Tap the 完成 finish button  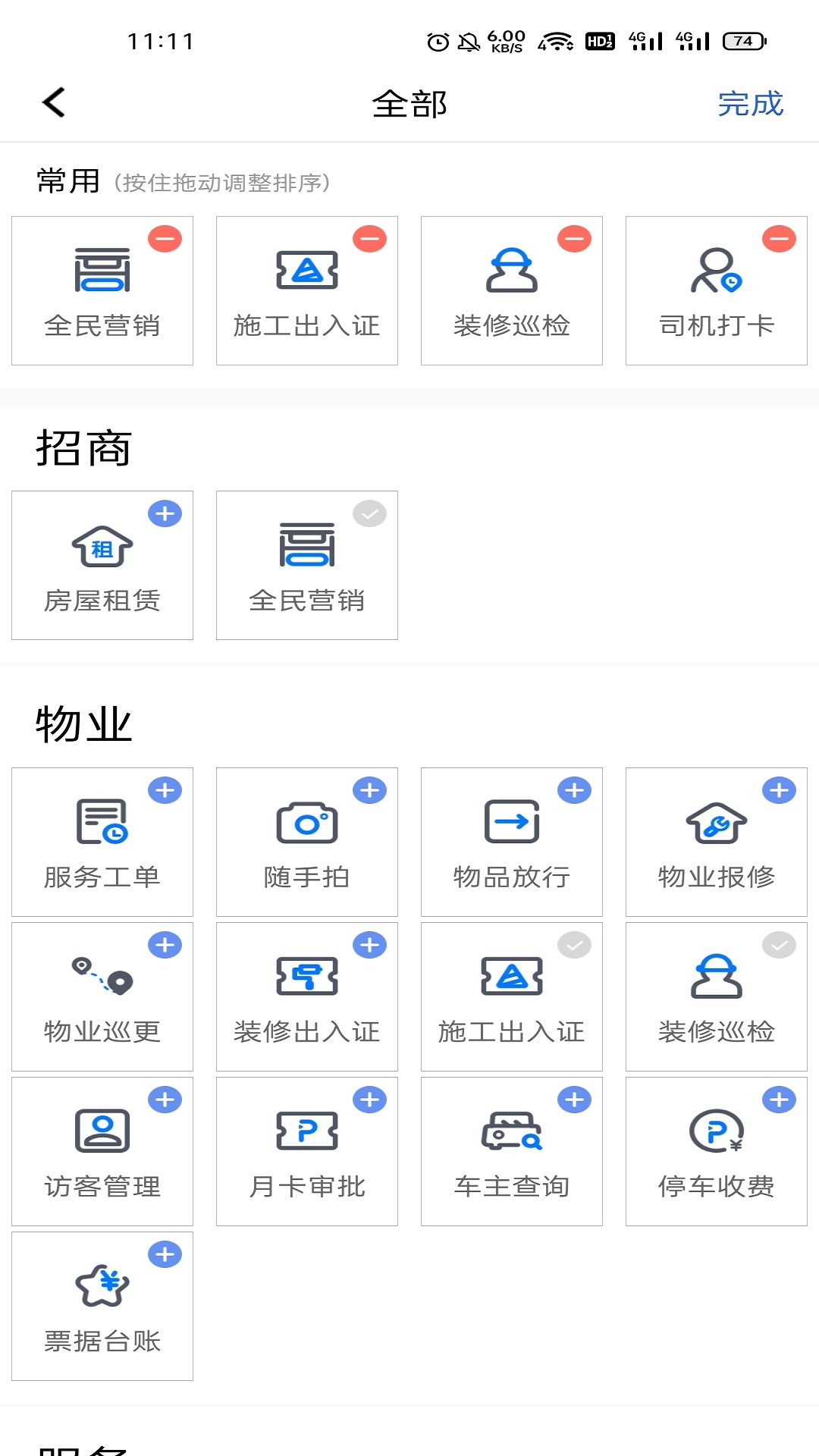[752, 104]
